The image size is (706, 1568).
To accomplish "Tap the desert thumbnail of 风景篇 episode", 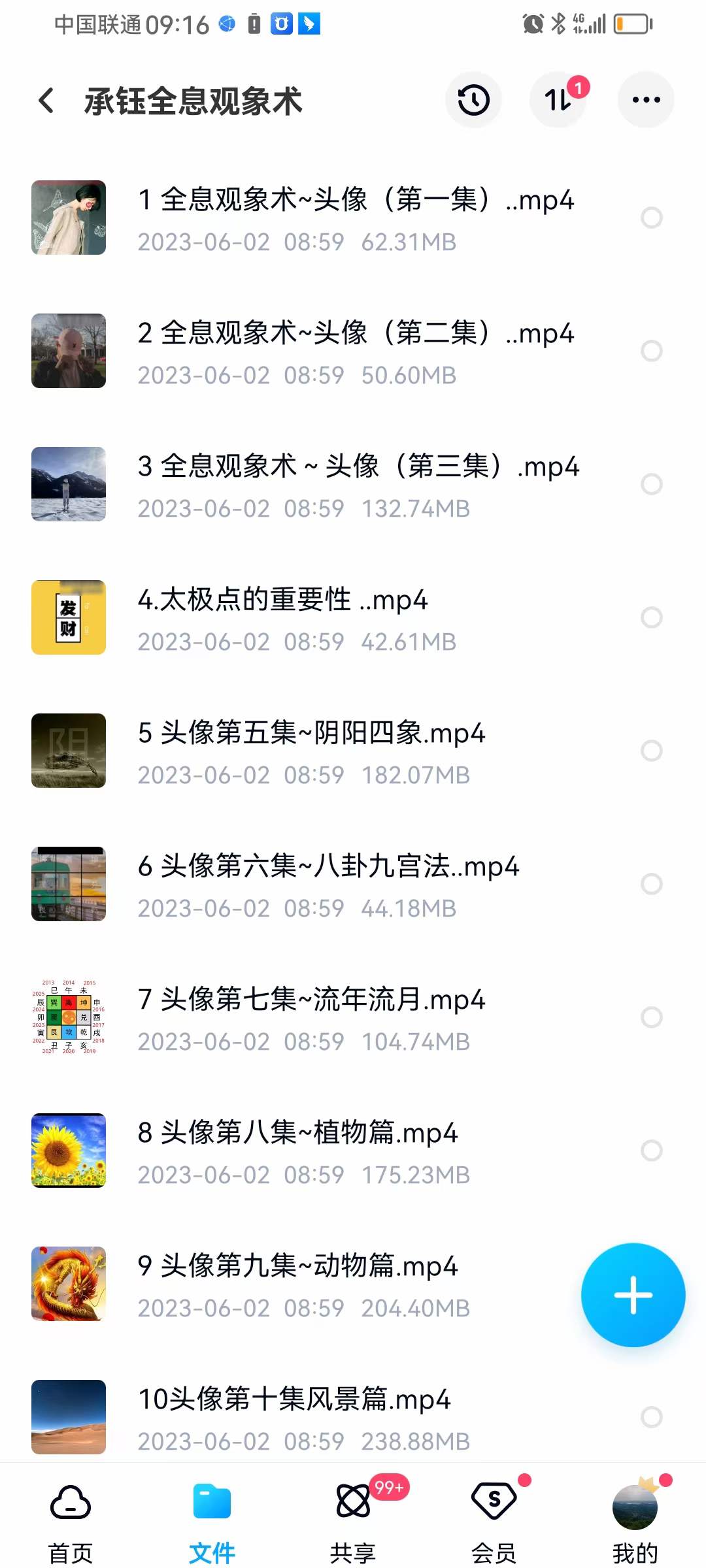I will tap(69, 1418).
